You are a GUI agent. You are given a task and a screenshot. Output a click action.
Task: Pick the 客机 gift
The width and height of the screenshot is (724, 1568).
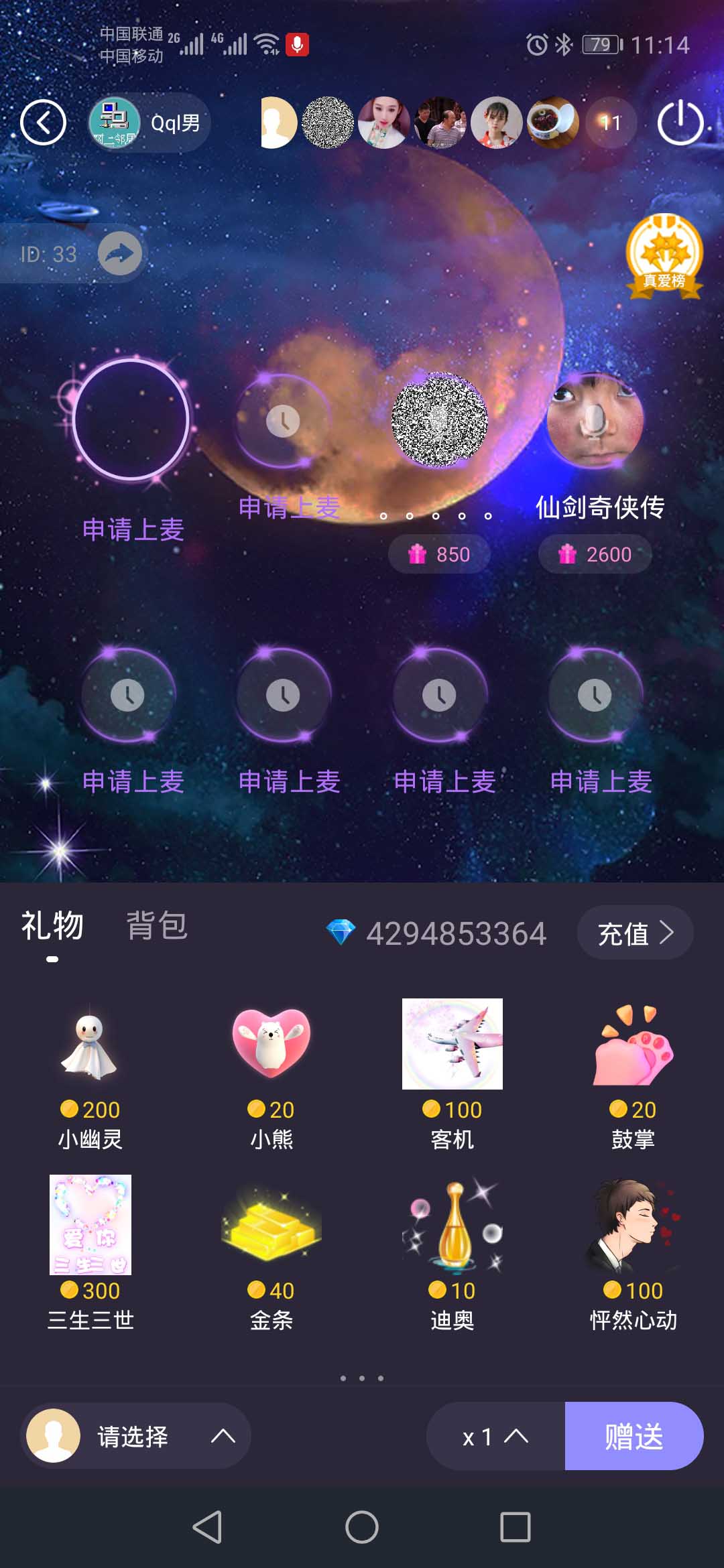[x=452, y=1072]
